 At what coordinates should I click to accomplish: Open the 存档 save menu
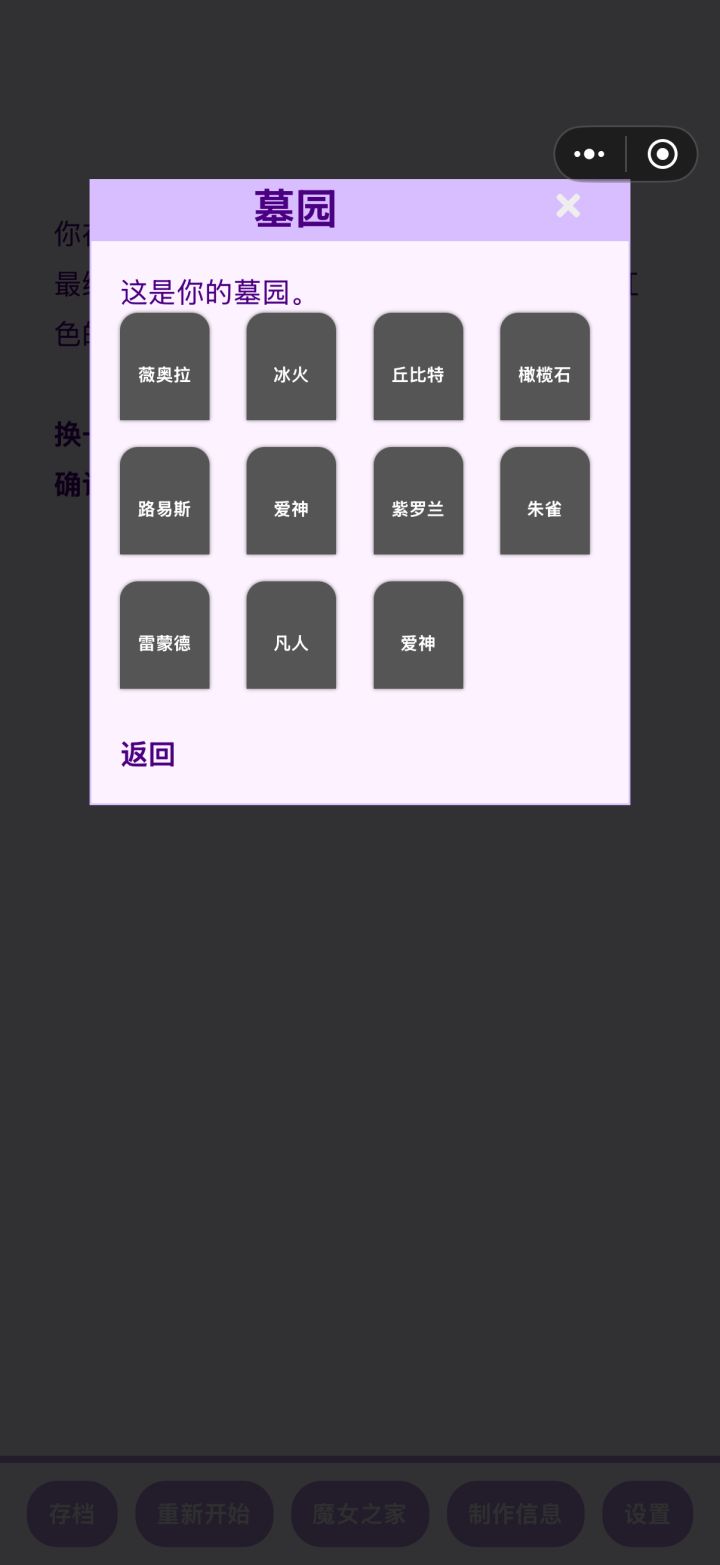[71, 1513]
